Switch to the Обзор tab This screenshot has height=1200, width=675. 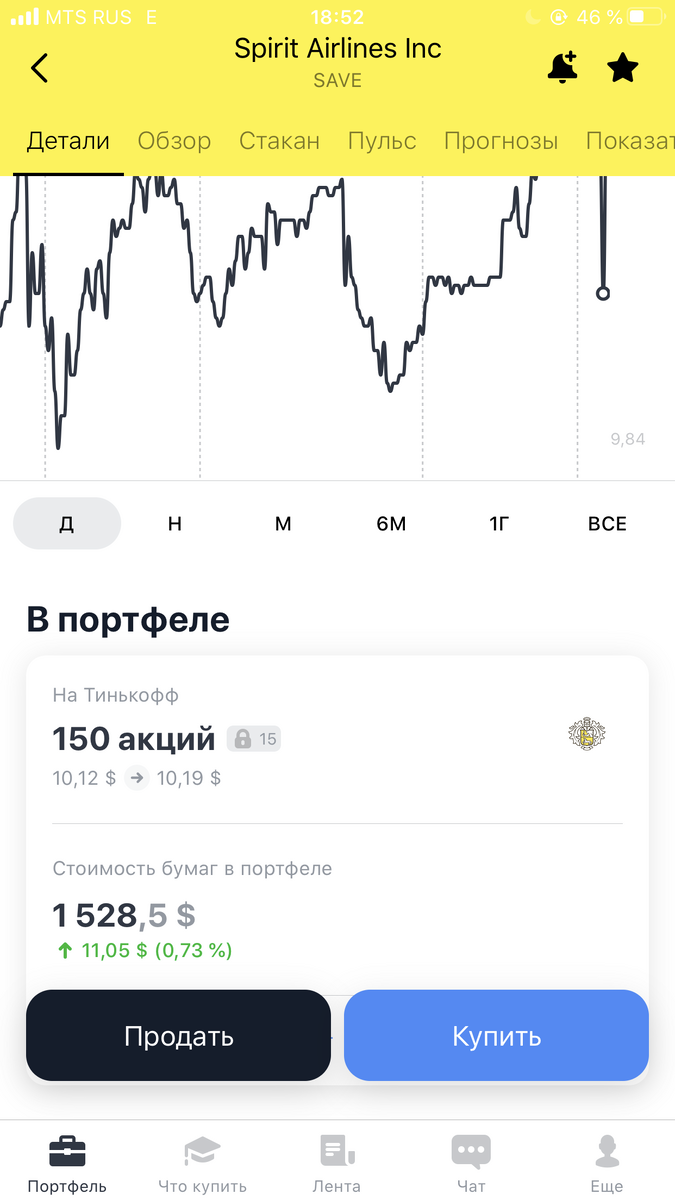[174, 141]
